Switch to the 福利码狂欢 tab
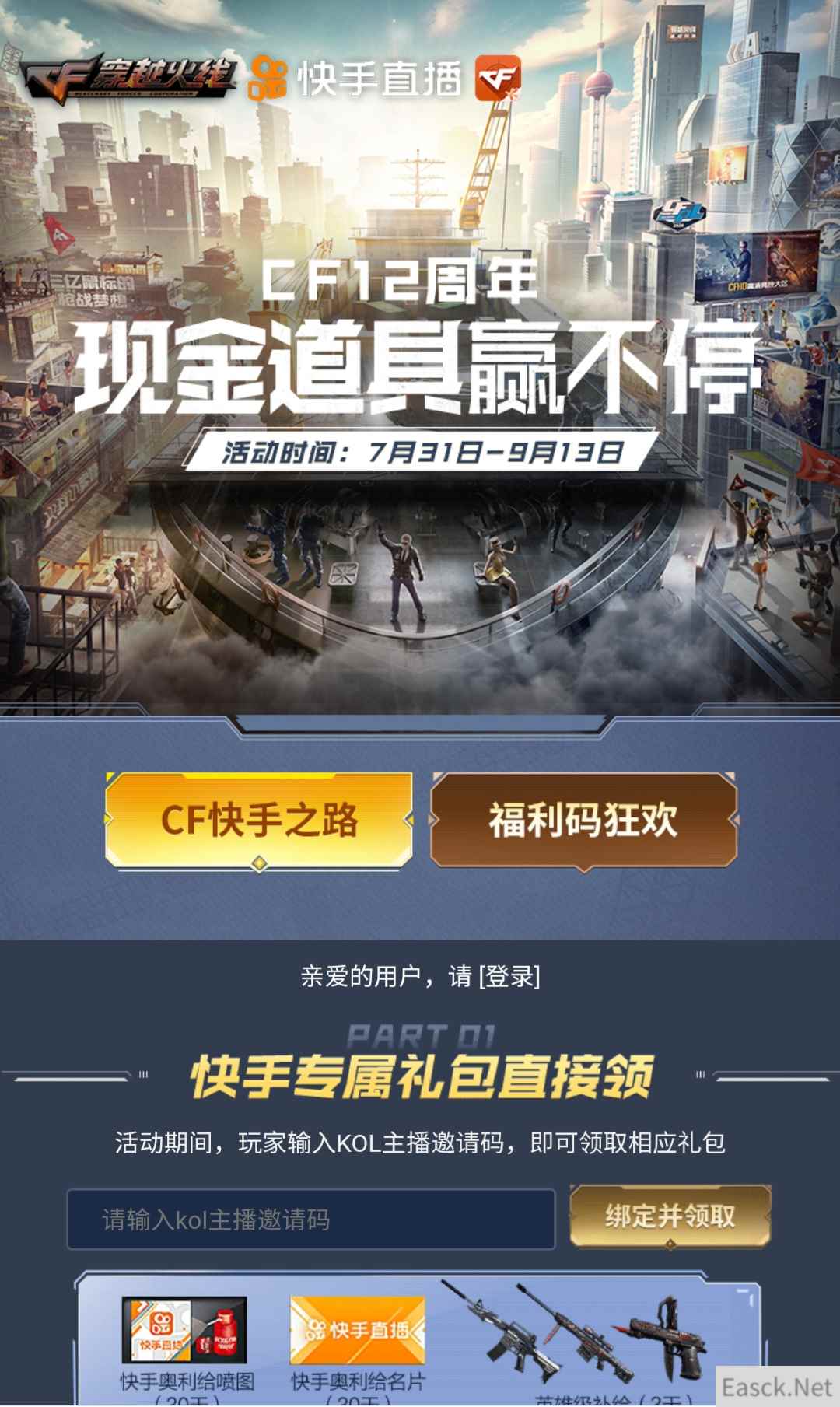 [583, 820]
